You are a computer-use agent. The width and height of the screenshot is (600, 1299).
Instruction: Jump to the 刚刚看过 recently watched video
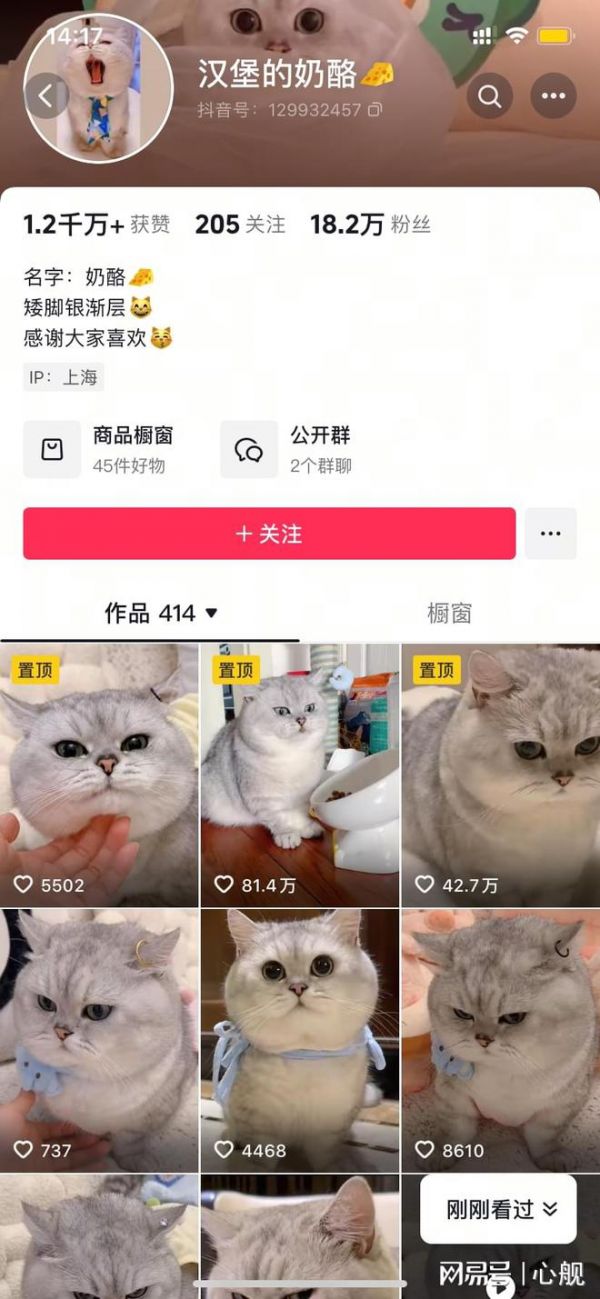[499, 1209]
